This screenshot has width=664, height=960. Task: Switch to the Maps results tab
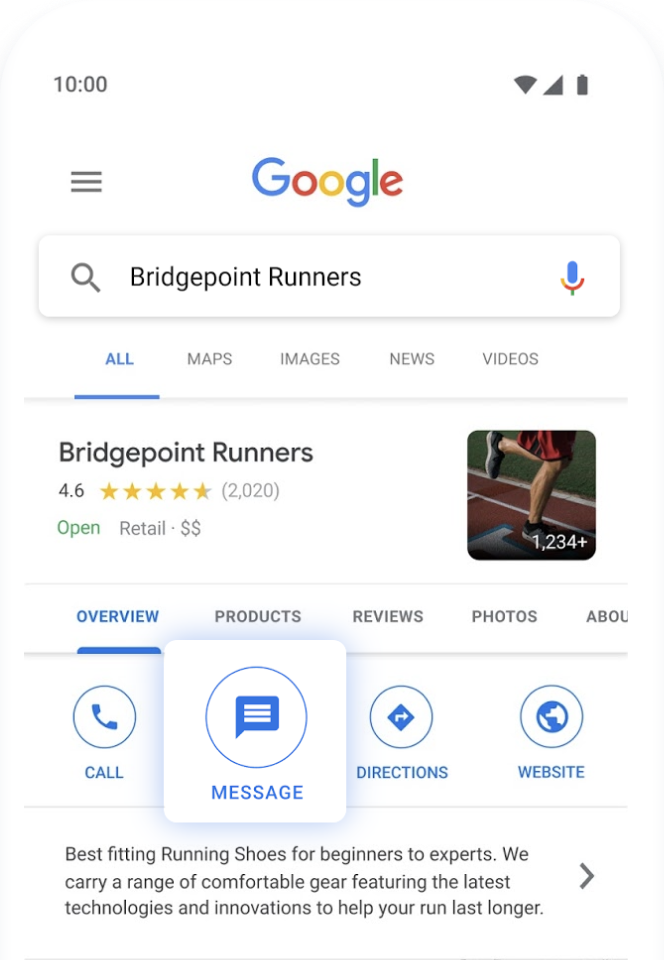coord(209,359)
